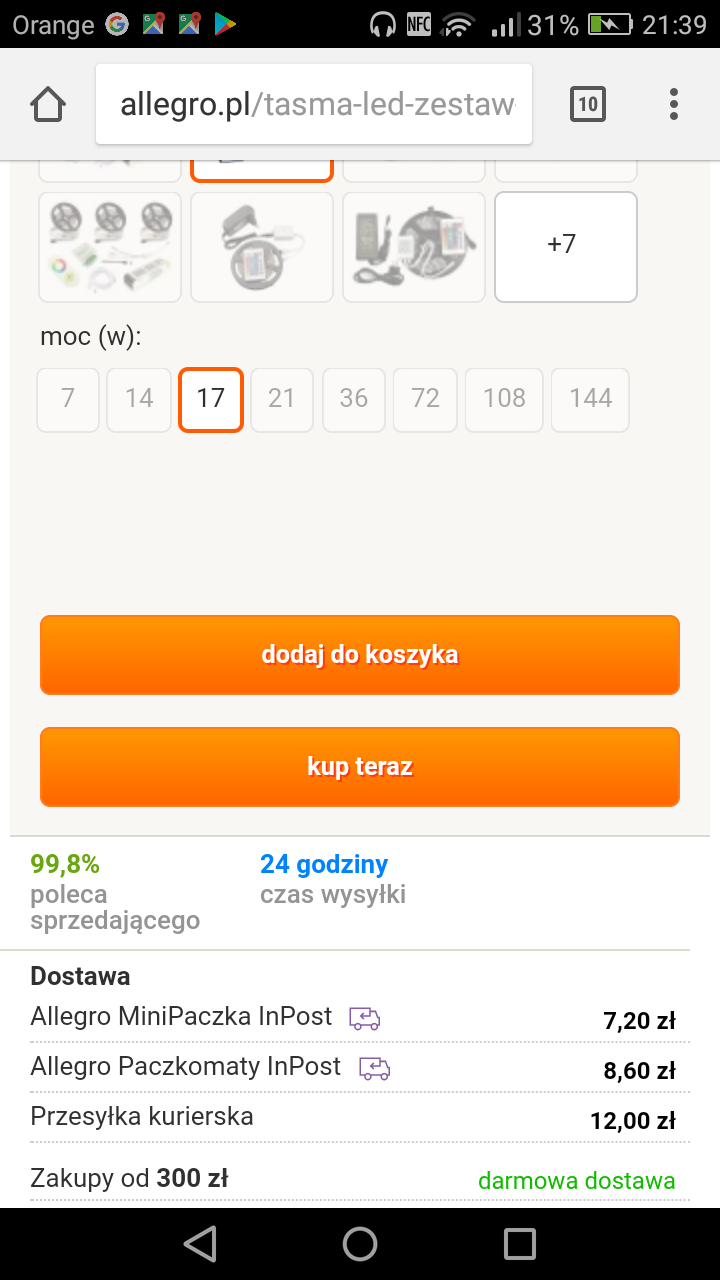Tap the address bar showing allegro.pl
The image size is (720, 1280).
(x=314, y=103)
